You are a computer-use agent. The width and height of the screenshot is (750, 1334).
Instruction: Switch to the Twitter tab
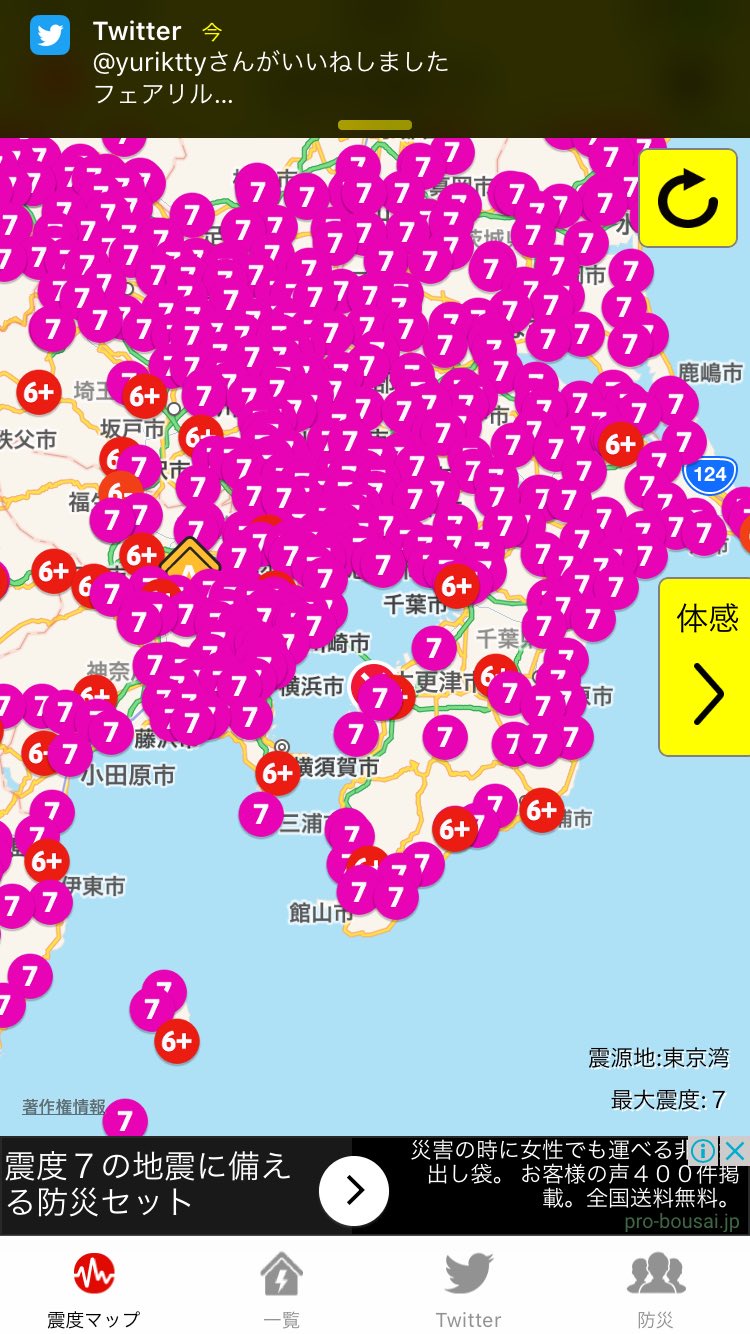point(468,1288)
